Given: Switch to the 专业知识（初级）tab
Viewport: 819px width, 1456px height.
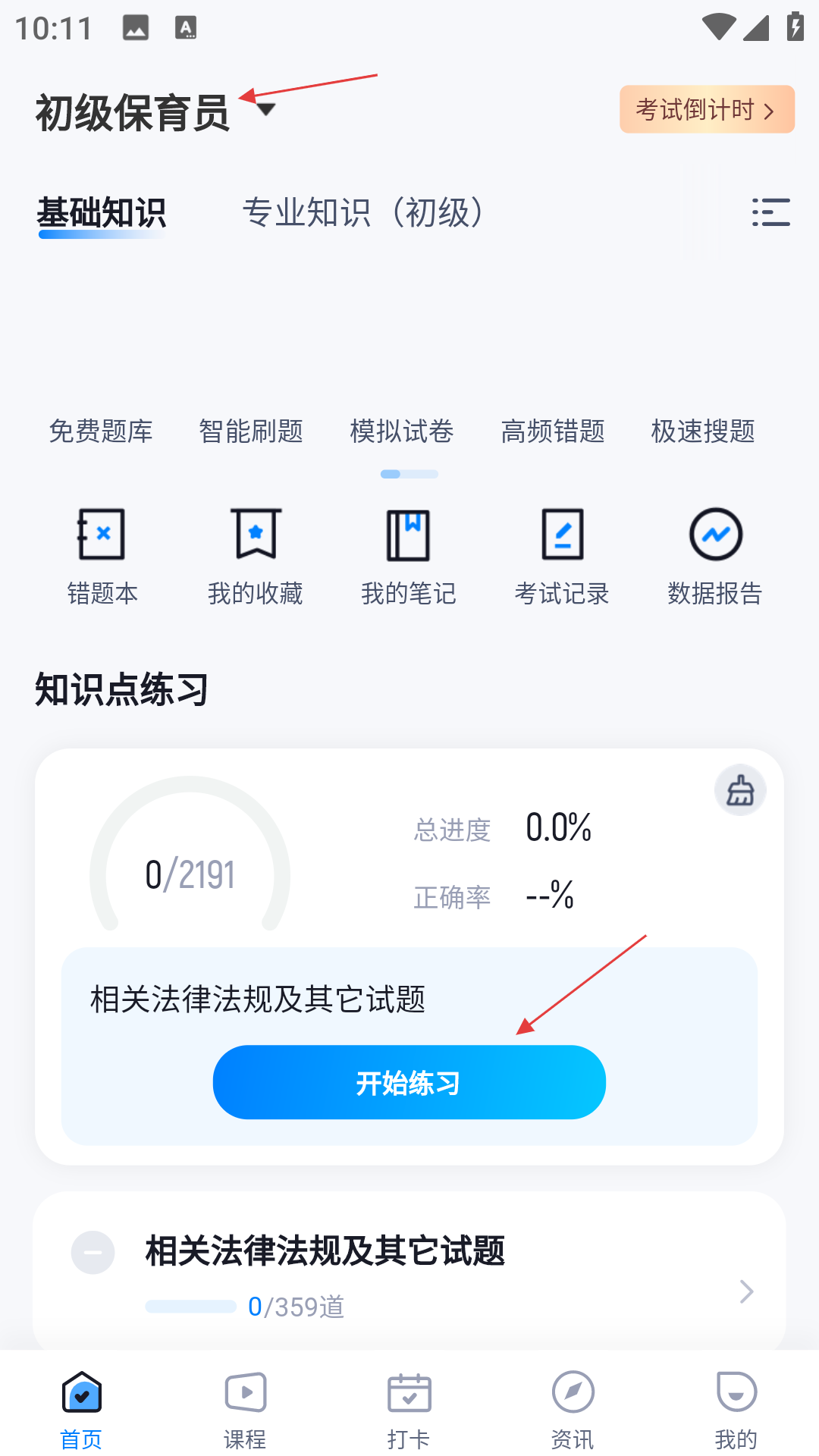Looking at the screenshot, I should tap(362, 212).
